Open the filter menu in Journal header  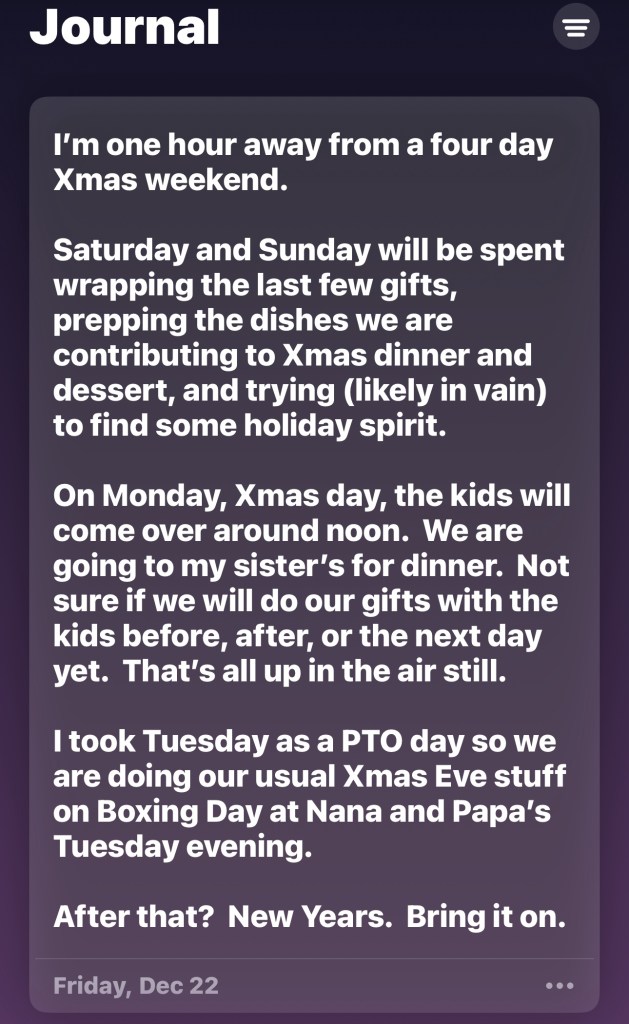coord(576,27)
